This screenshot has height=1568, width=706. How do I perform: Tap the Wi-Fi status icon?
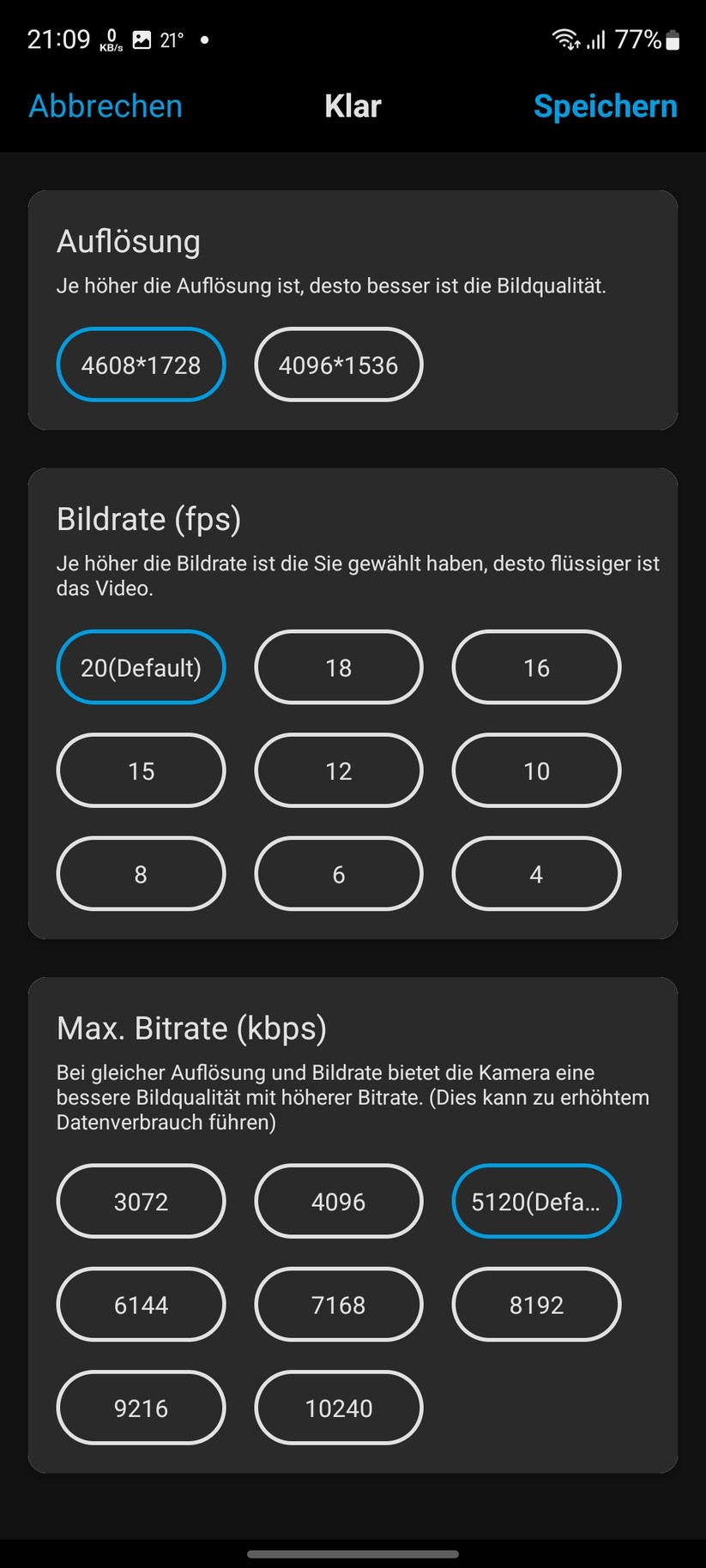562,39
